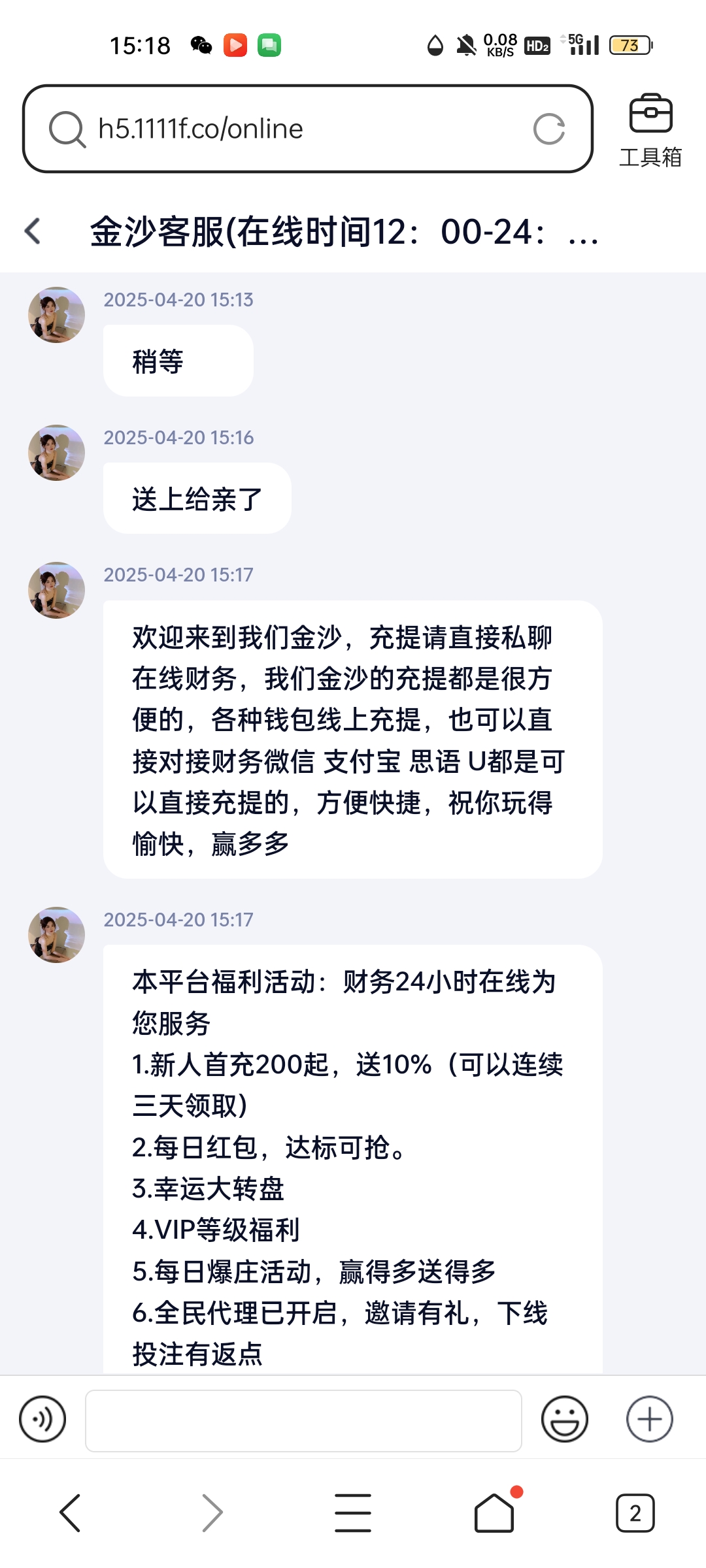Open the plus attachment menu
The width and height of the screenshot is (706, 1568).
649,1419
